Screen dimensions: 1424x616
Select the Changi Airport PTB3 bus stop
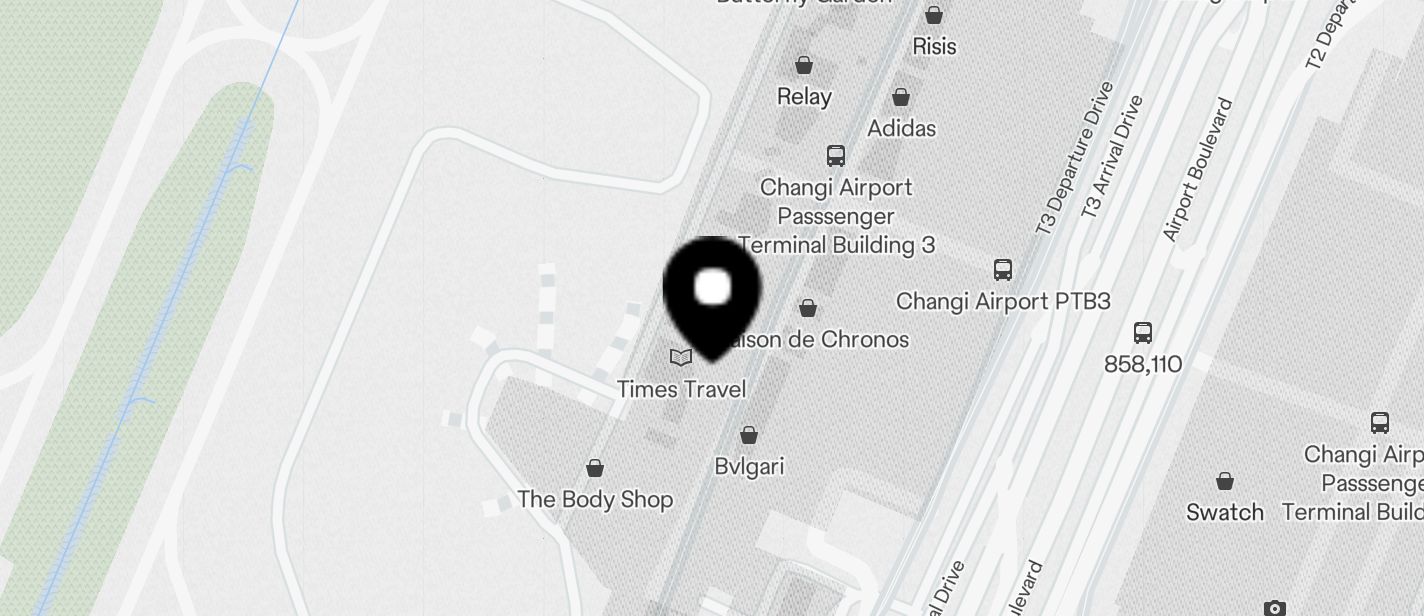[x=1003, y=269]
